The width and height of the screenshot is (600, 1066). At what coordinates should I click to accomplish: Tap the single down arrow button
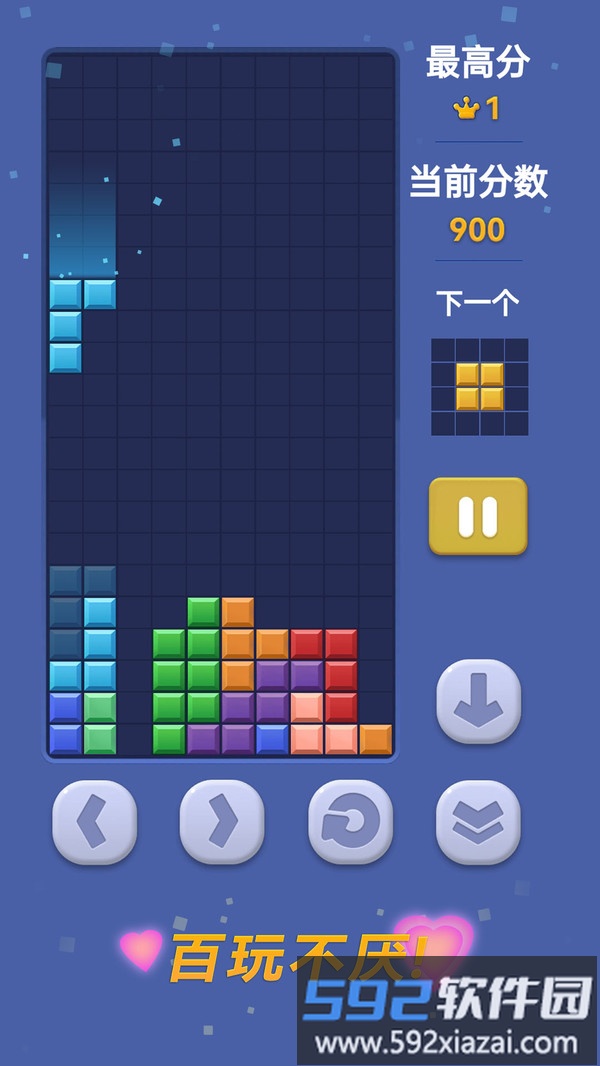click(478, 701)
